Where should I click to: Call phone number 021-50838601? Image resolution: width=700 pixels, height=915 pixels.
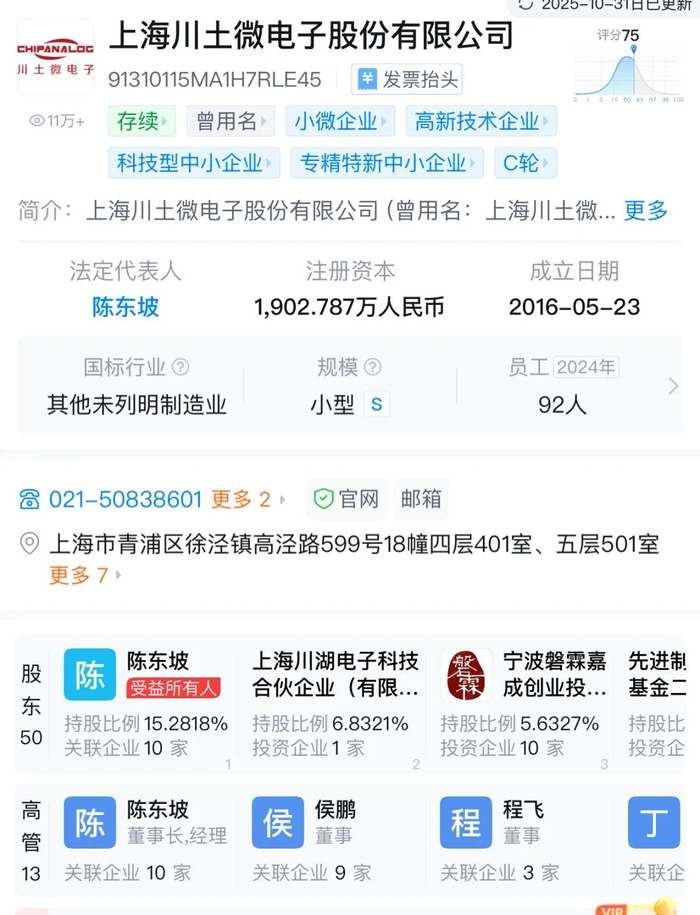tap(125, 500)
